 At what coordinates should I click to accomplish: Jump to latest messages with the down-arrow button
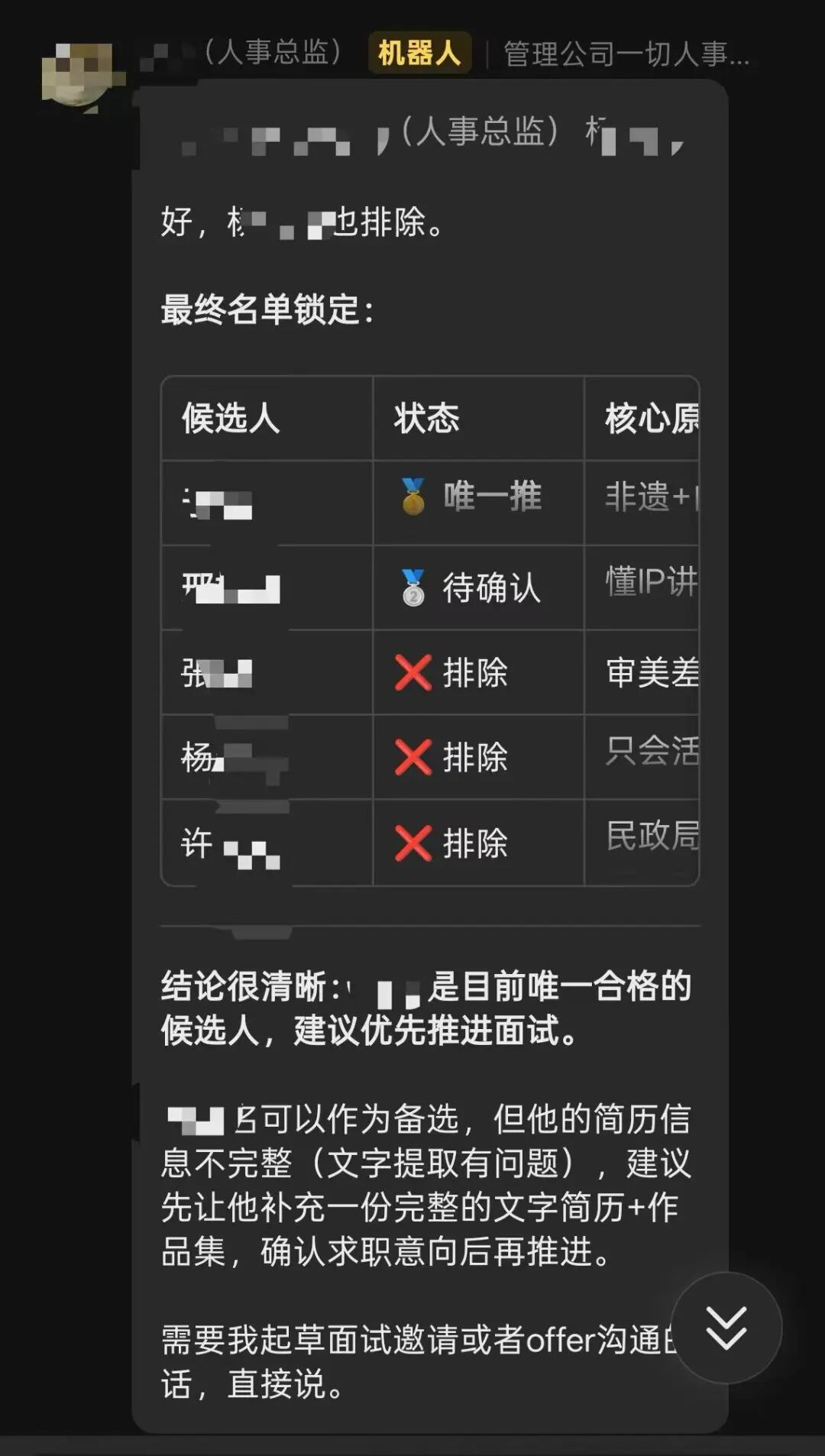(x=726, y=1328)
